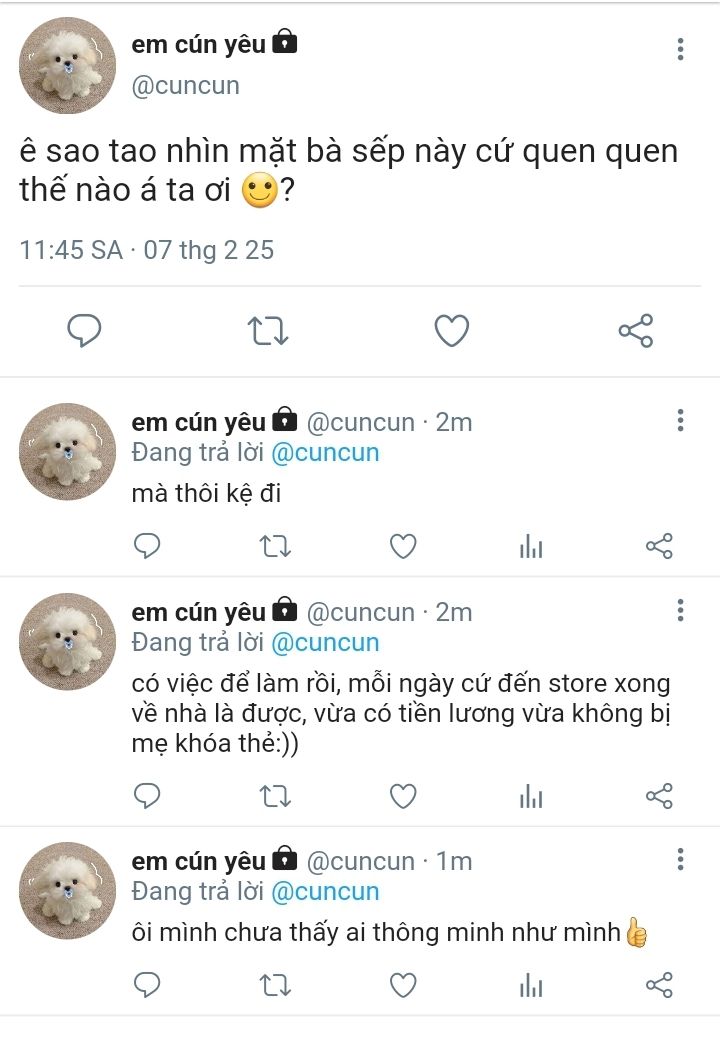The height and width of the screenshot is (1050, 720).
Task: Reply to the main tweet about bà sếp
Action: pos(85,330)
